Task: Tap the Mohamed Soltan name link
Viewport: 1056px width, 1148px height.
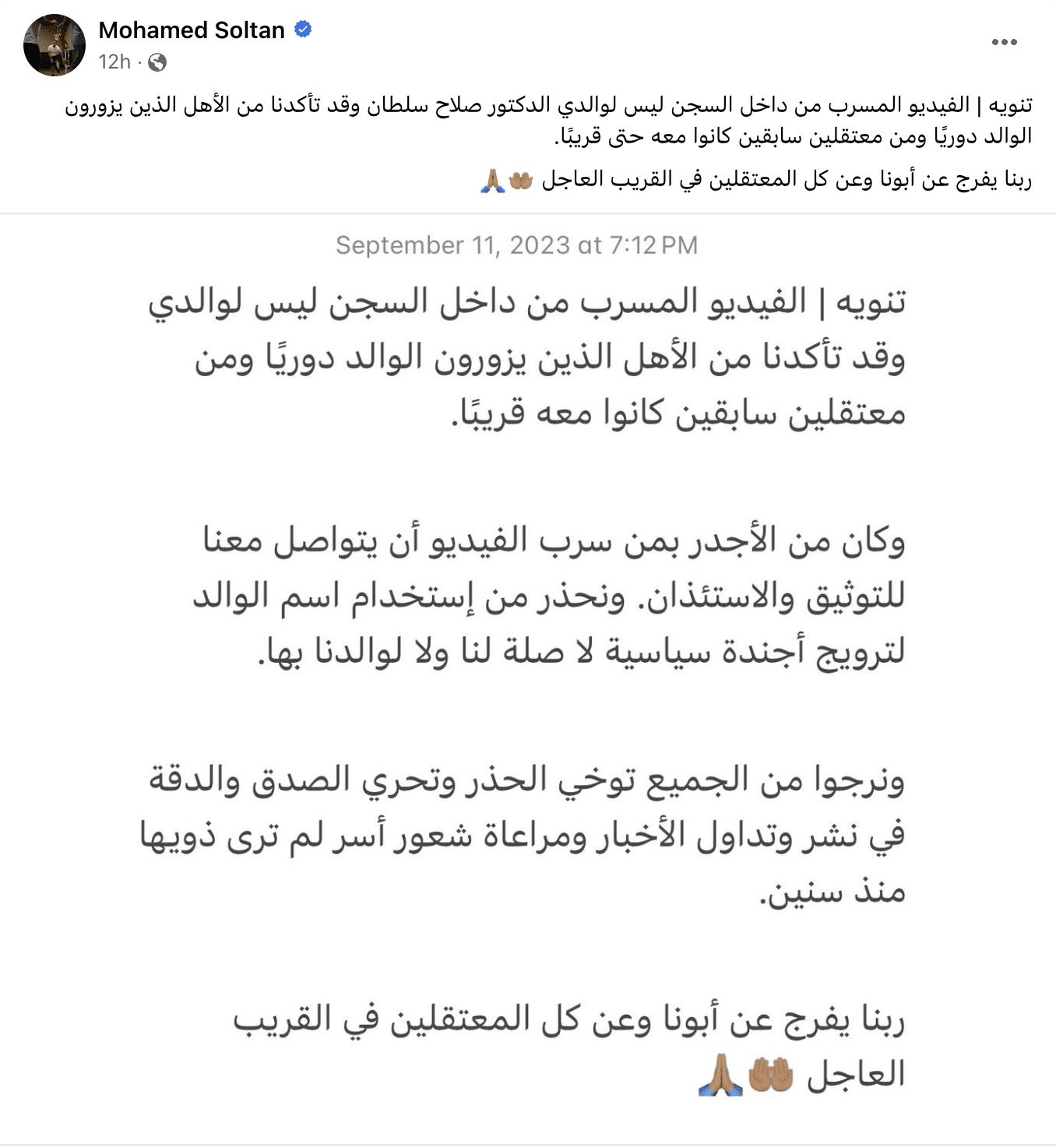Action: pos(192,30)
